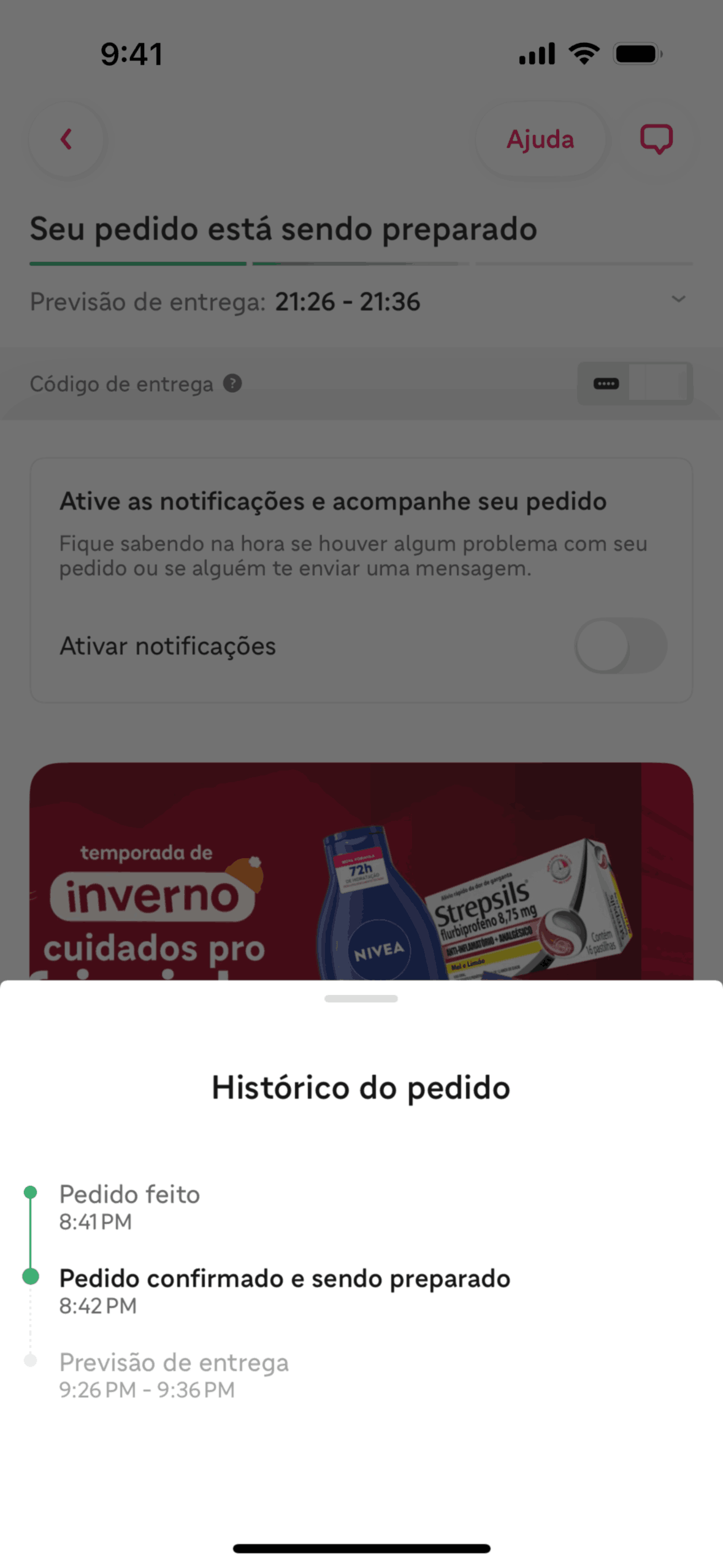Image resolution: width=723 pixels, height=1568 pixels.
Task: Open the temporada de inverno banner
Action: coord(361,871)
